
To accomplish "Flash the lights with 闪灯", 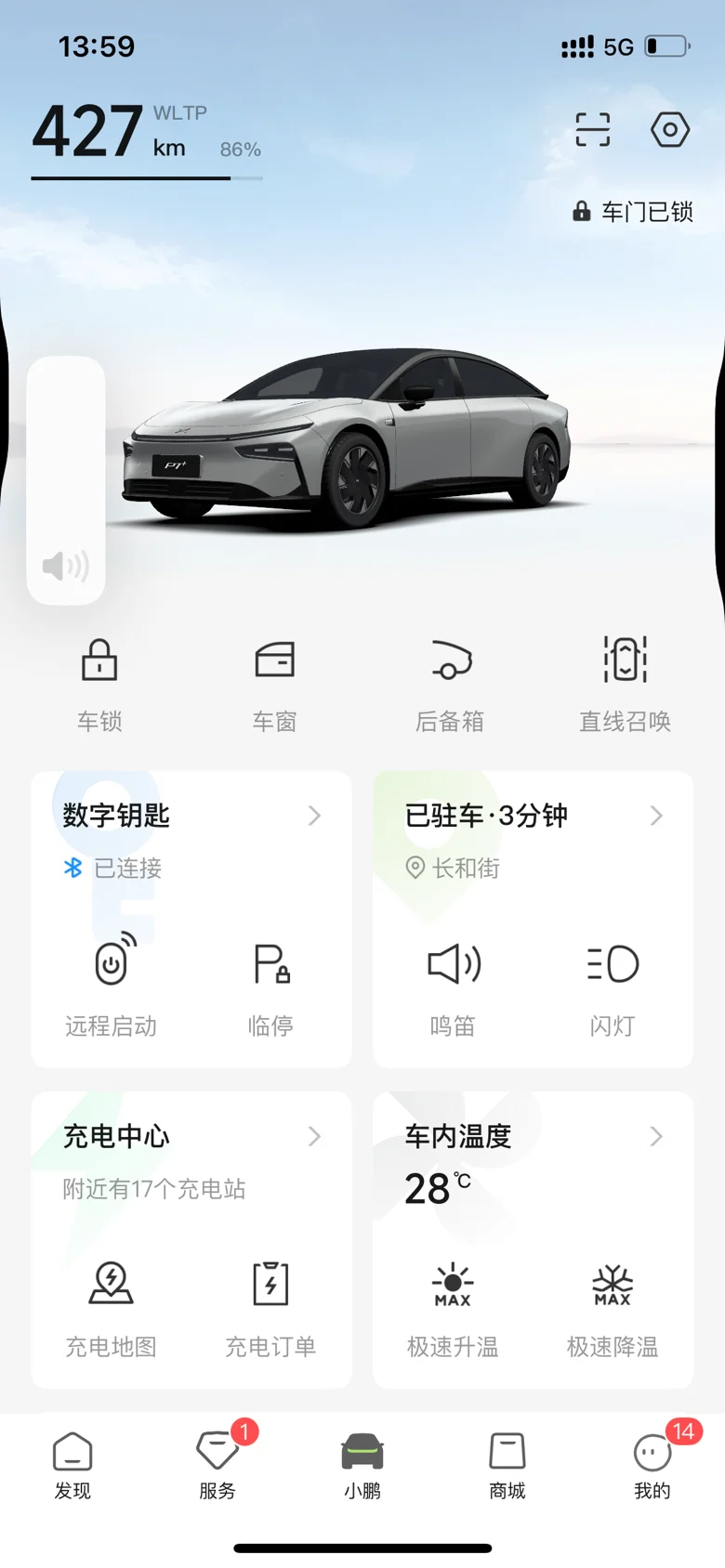I will (x=613, y=985).
